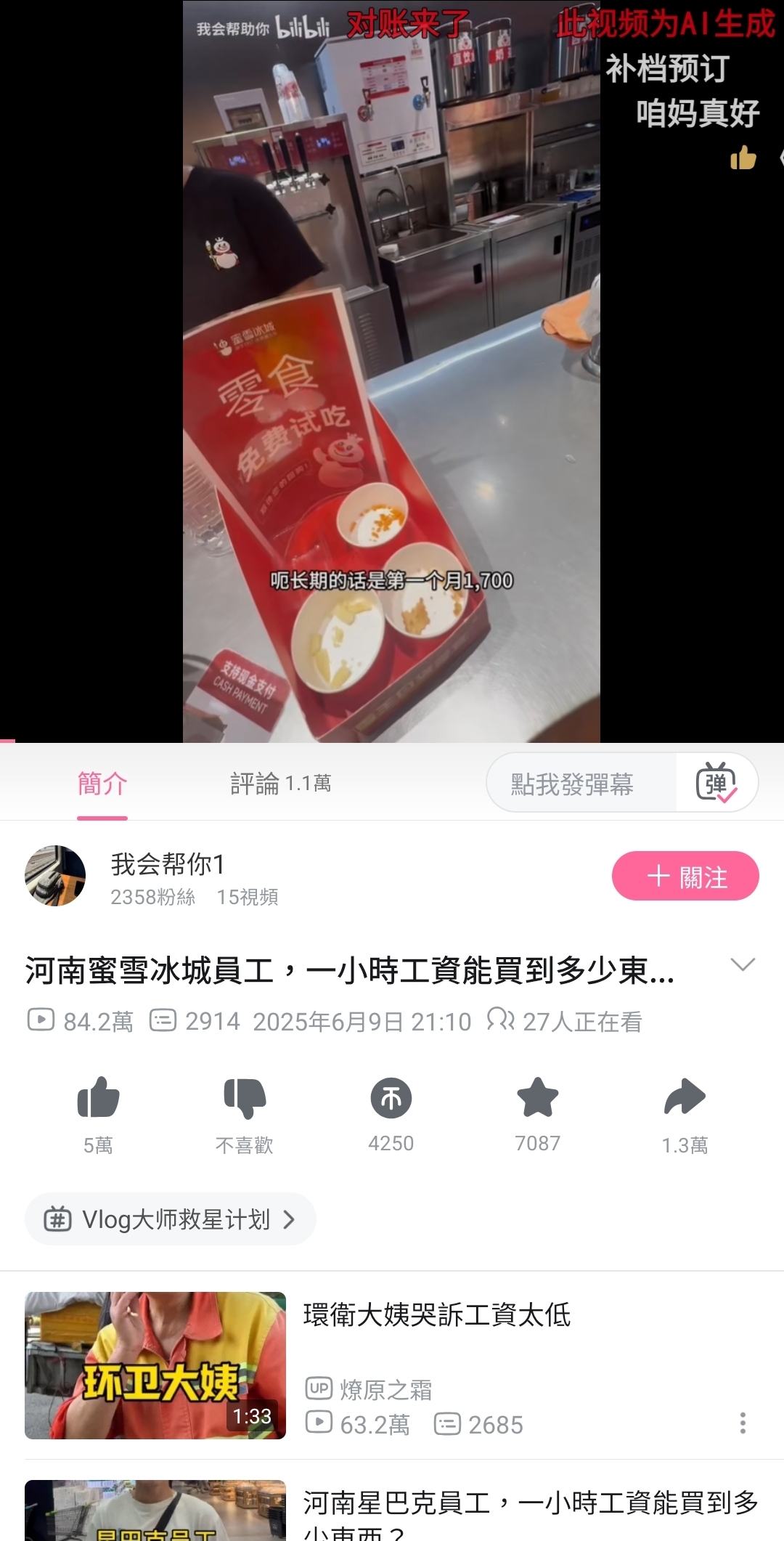Switch to the 評論 comments tab
Screen dimensions: 784x1541
[x=280, y=784]
